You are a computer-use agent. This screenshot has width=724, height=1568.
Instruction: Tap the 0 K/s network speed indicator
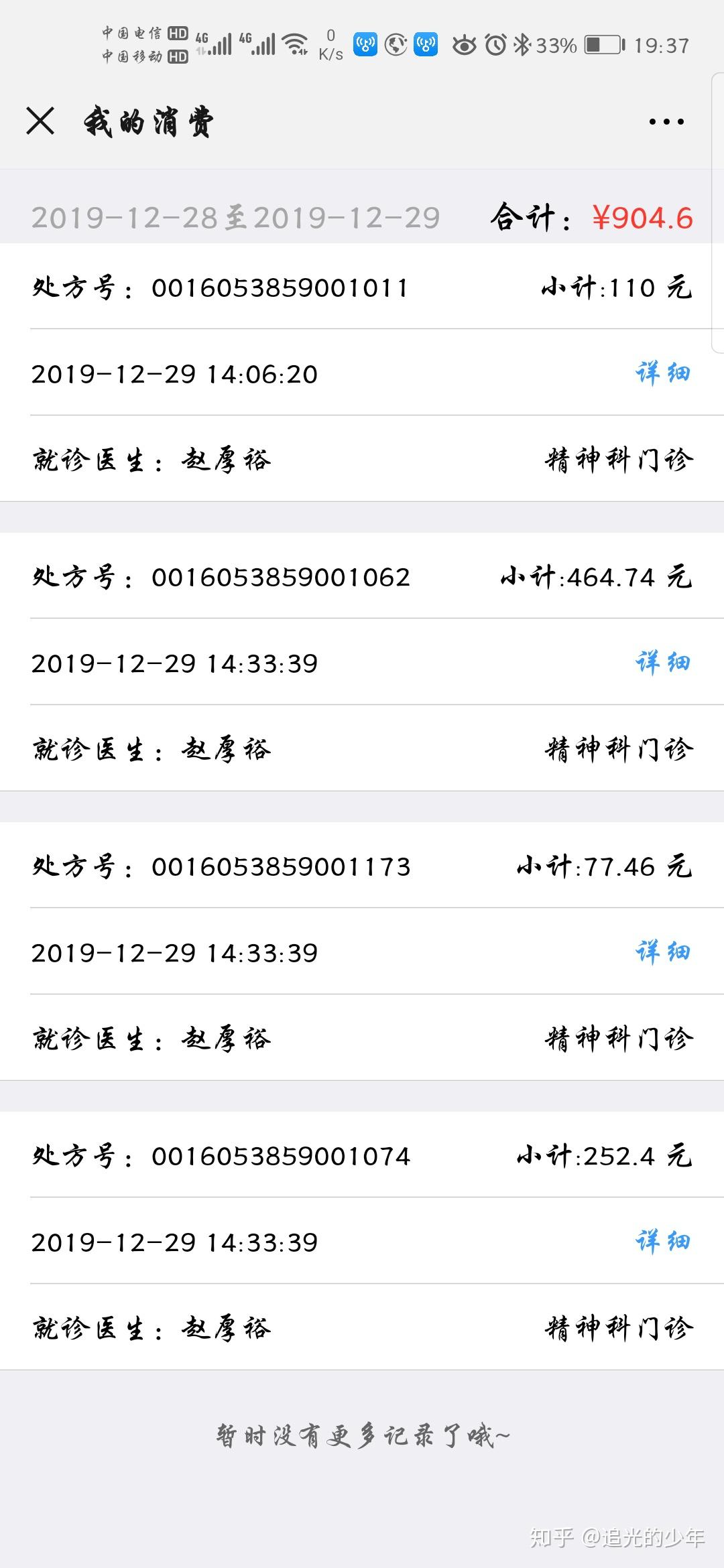point(330,44)
